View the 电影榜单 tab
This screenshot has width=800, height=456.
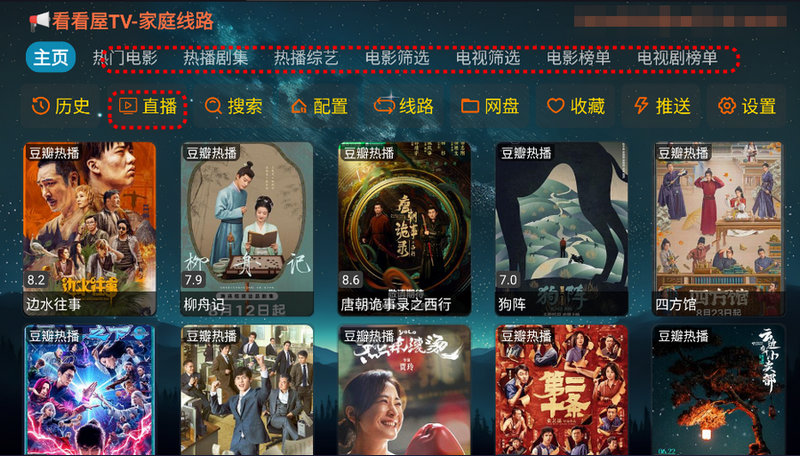click(579, 58)
